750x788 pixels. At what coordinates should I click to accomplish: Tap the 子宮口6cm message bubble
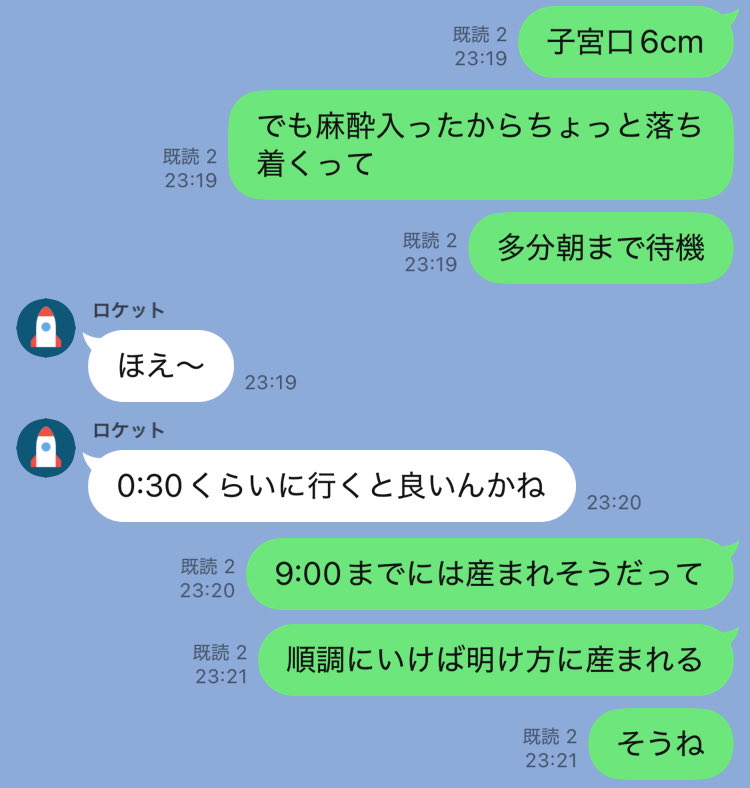[625, 43]
